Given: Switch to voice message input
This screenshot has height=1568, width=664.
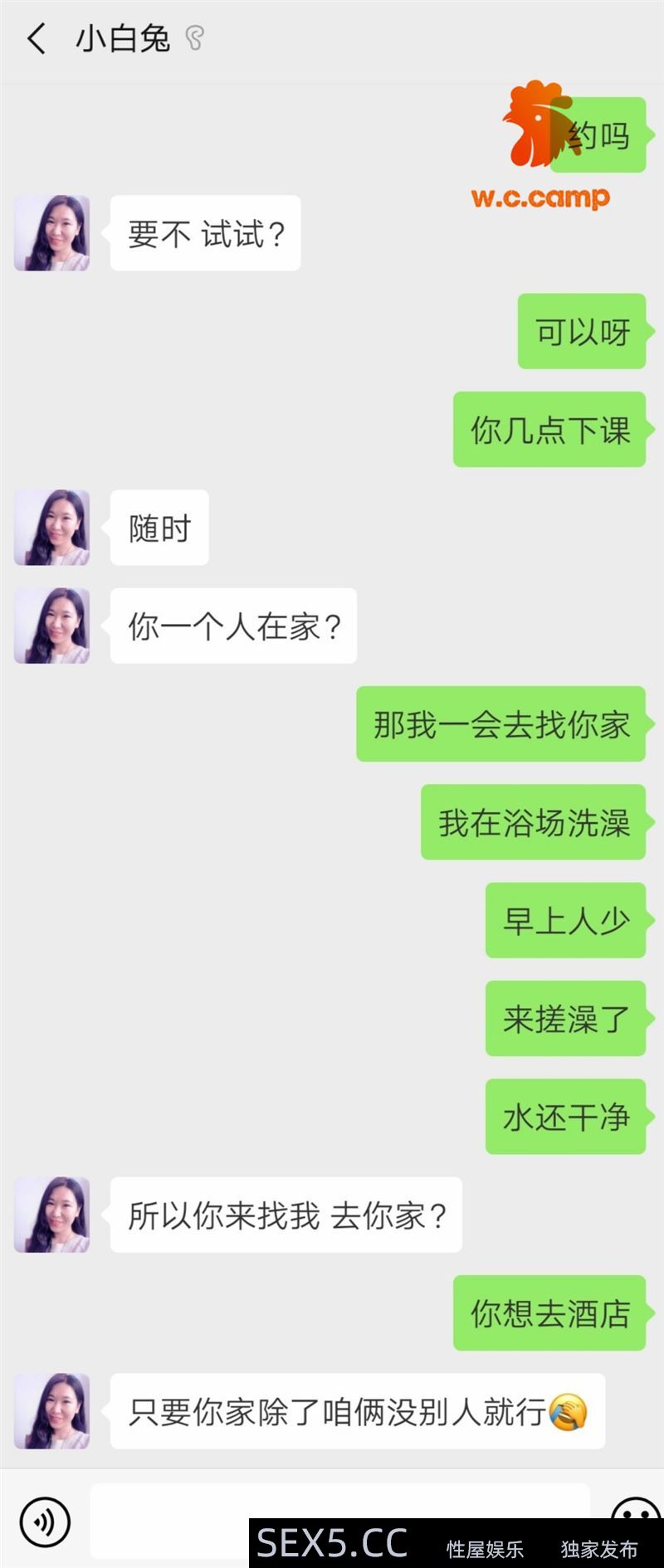Looking at the screenshot, I should tap(45, 1522).
